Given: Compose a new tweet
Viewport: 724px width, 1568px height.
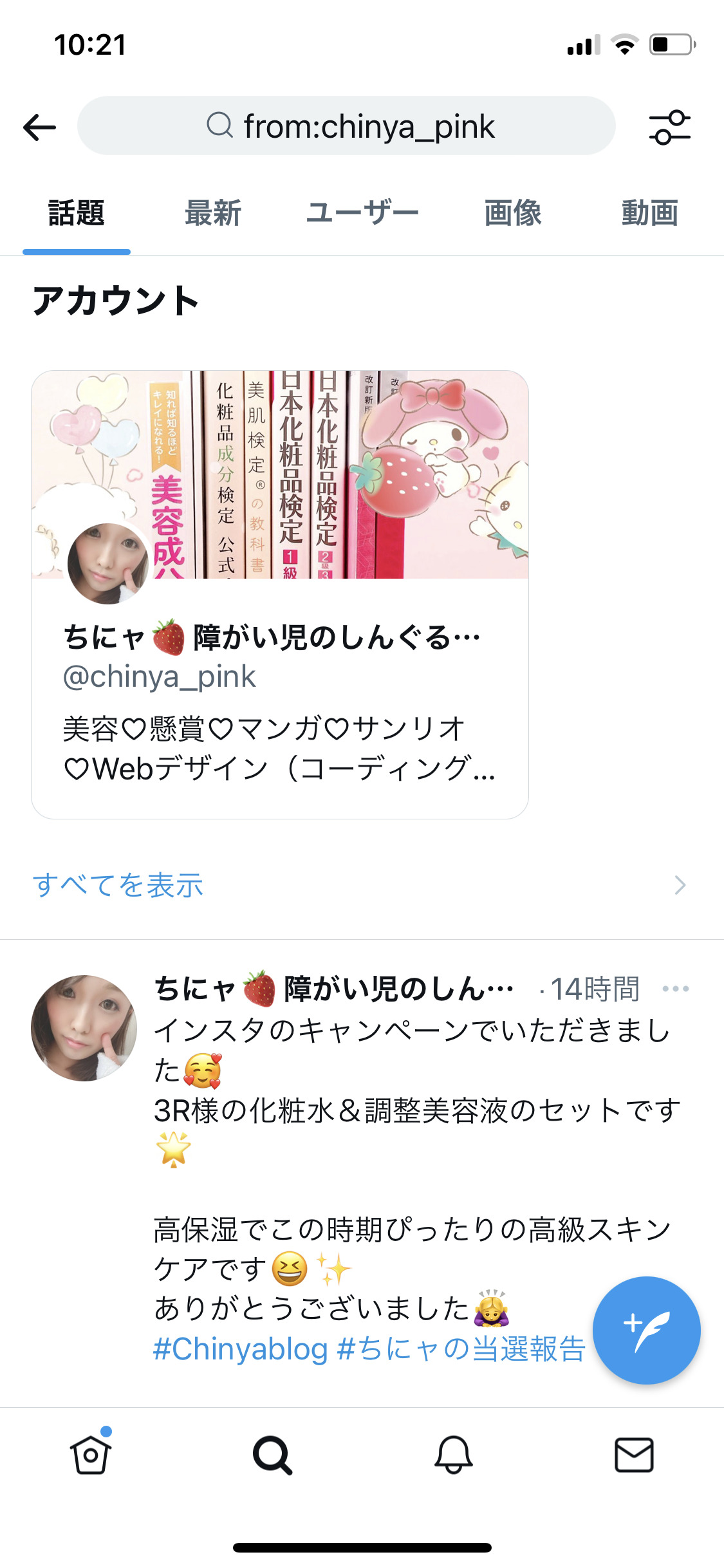Looking at the screenshot, I should click(x=646, y=1330).
